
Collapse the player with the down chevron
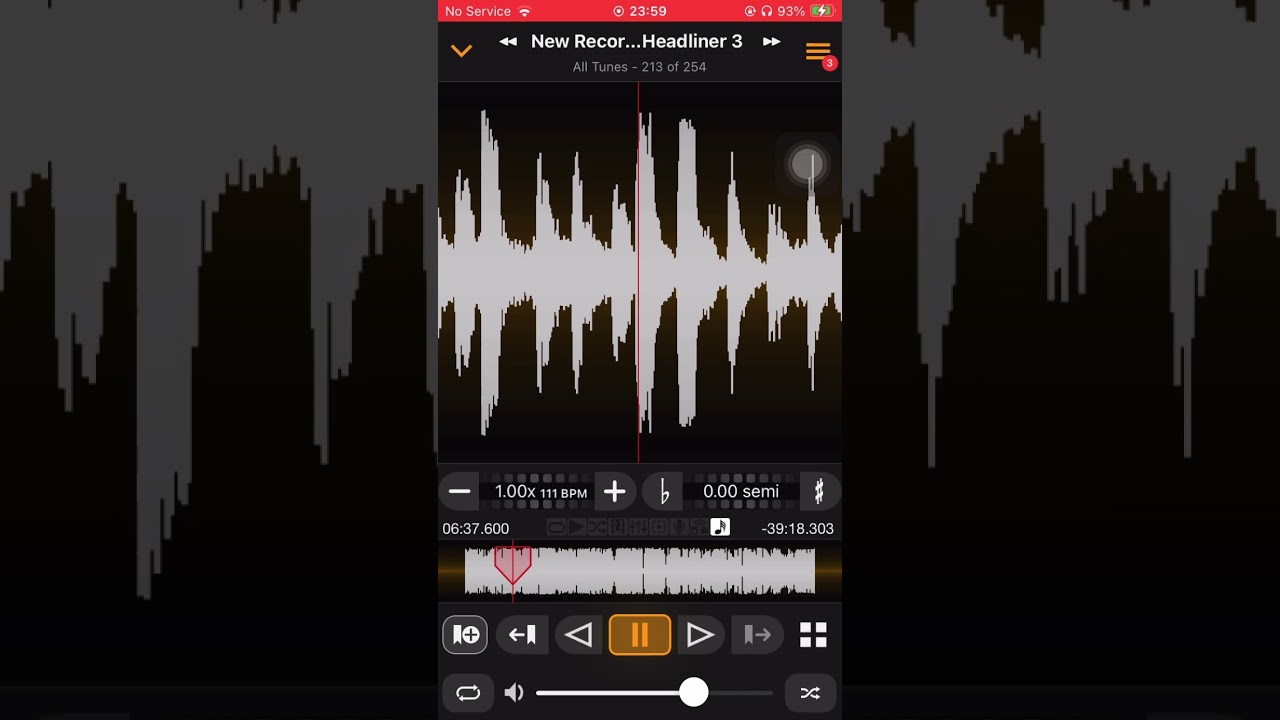click(x=461, y=50)
